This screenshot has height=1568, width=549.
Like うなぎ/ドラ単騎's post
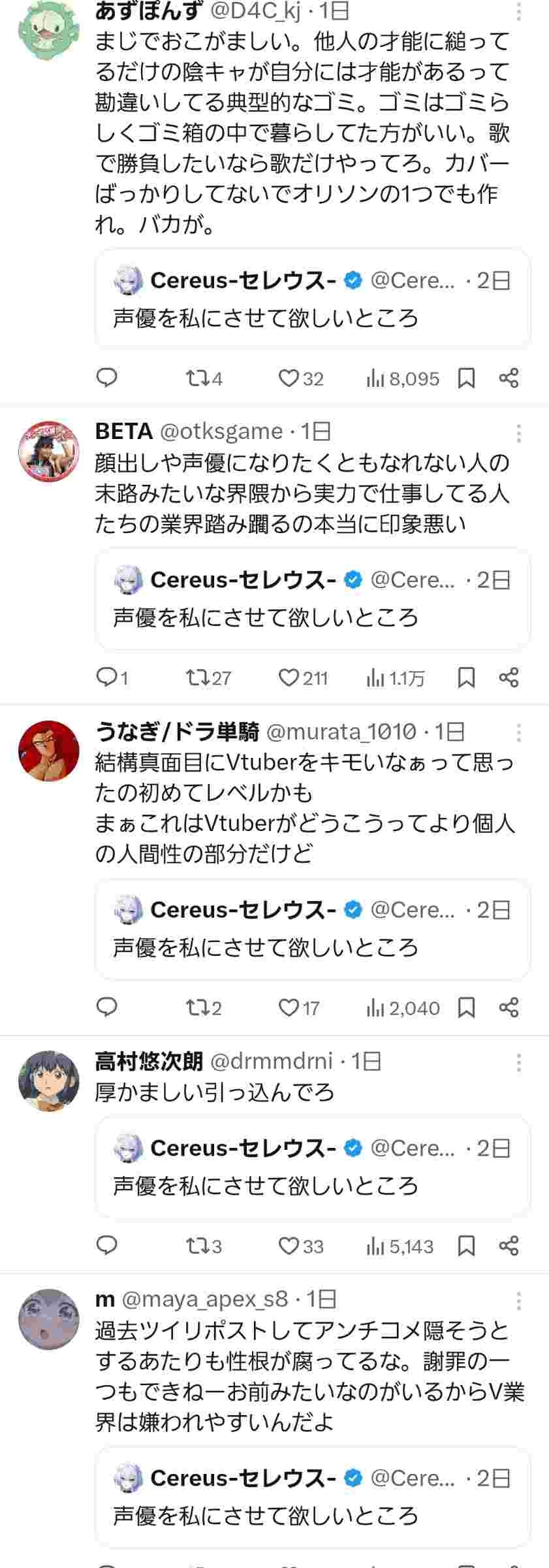click(x=289, y=1007)
